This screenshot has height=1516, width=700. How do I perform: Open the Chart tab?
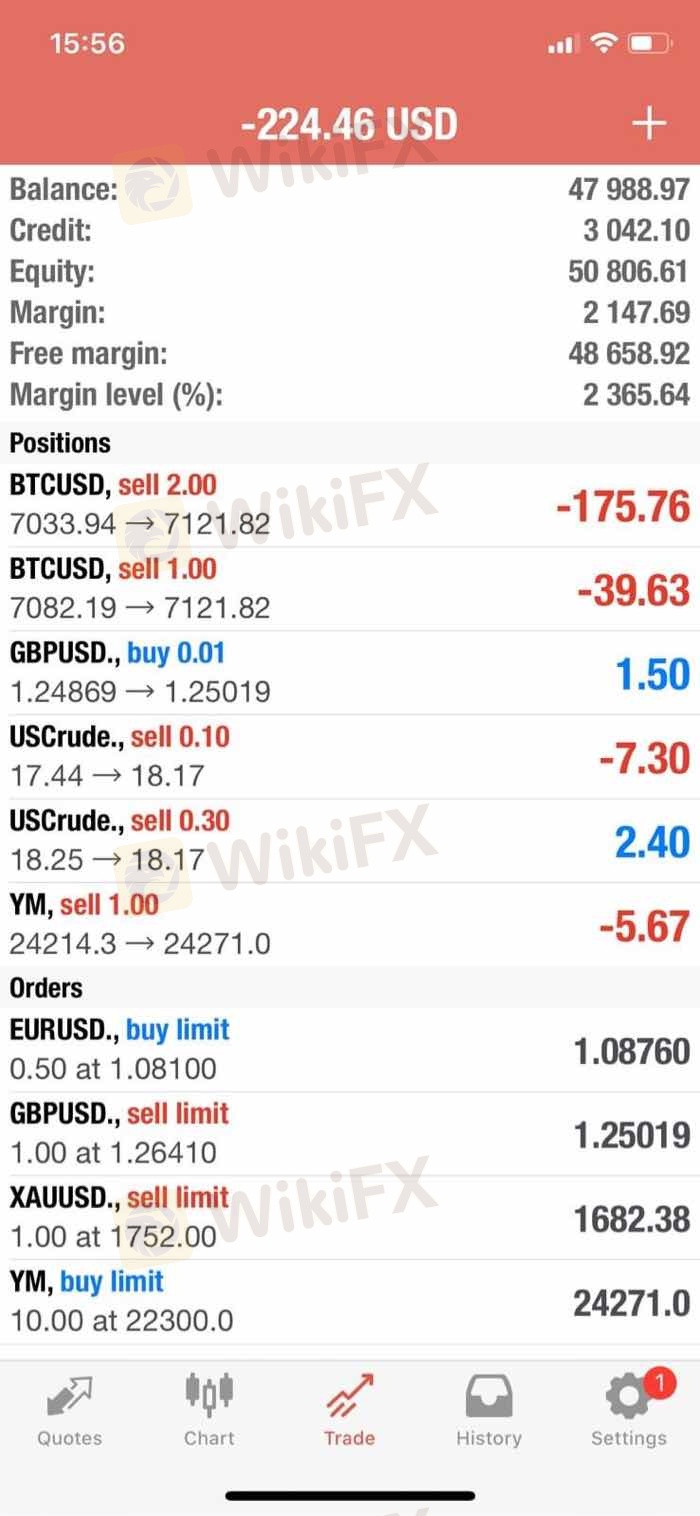pyautogui.click(x=209, y=1411)
